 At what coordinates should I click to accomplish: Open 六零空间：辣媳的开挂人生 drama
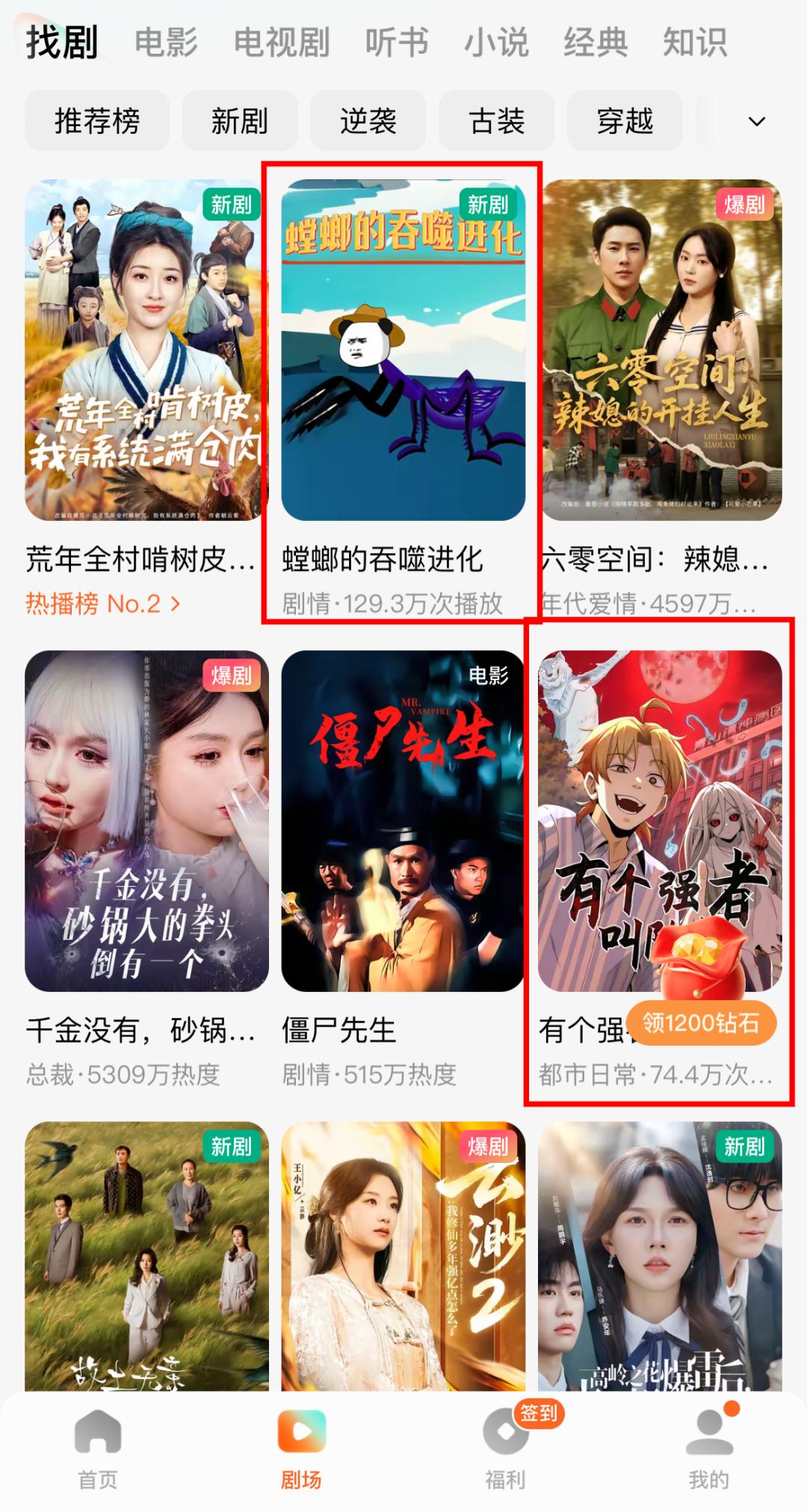point(660,350)
